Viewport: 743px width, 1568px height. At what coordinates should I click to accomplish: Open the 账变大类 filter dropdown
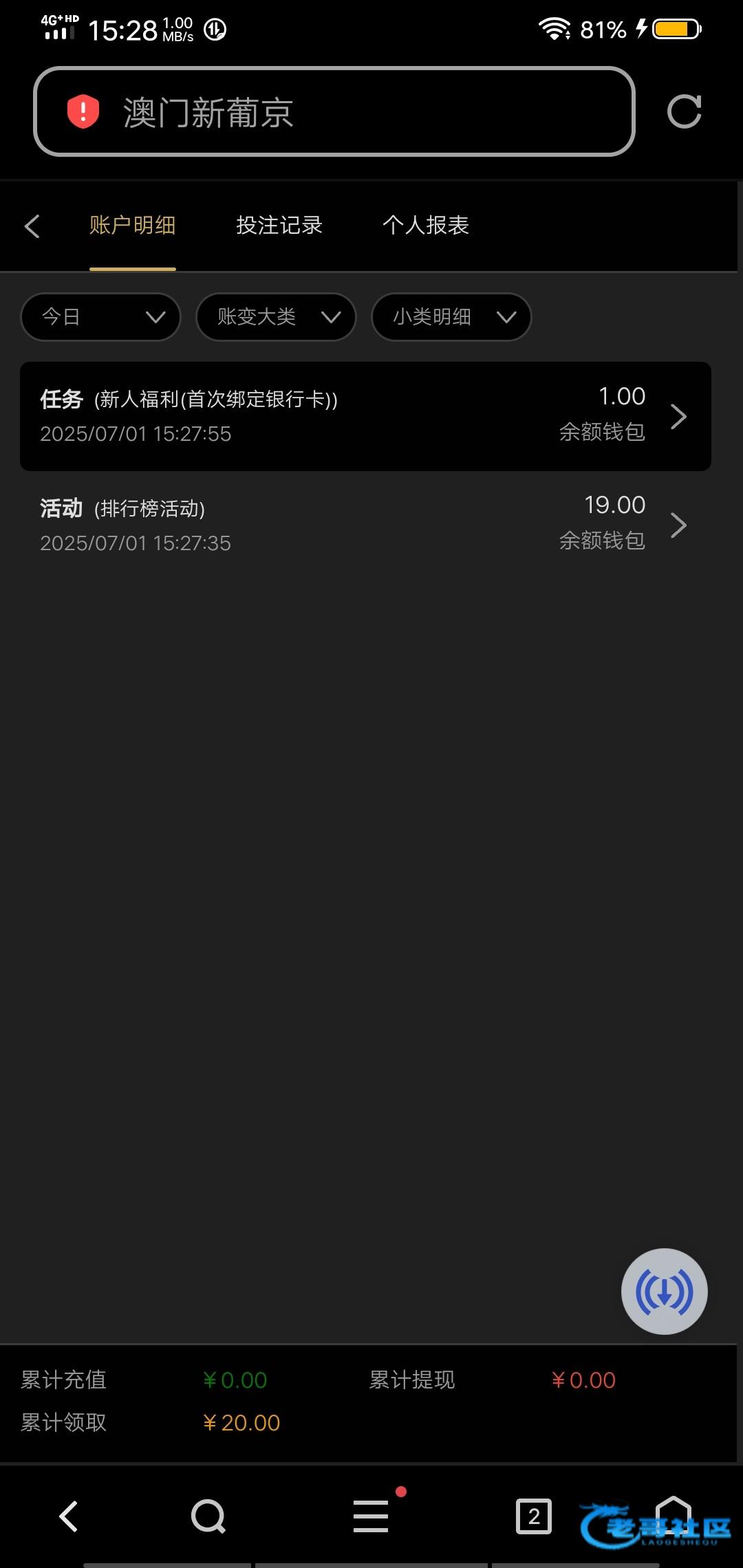click(x=276, y=317)
